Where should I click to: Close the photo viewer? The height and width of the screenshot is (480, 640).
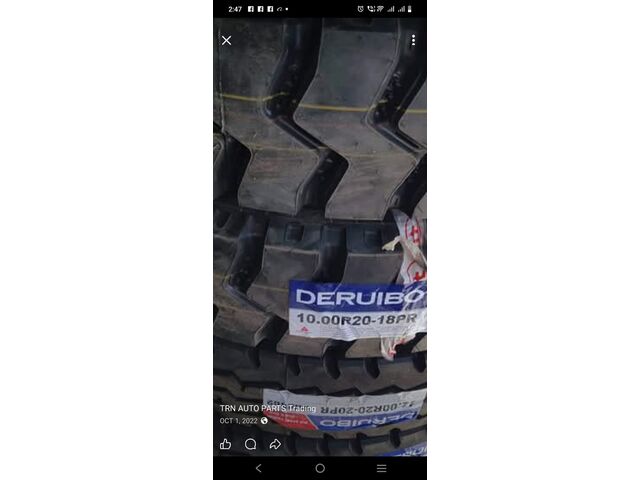[226, 40]
